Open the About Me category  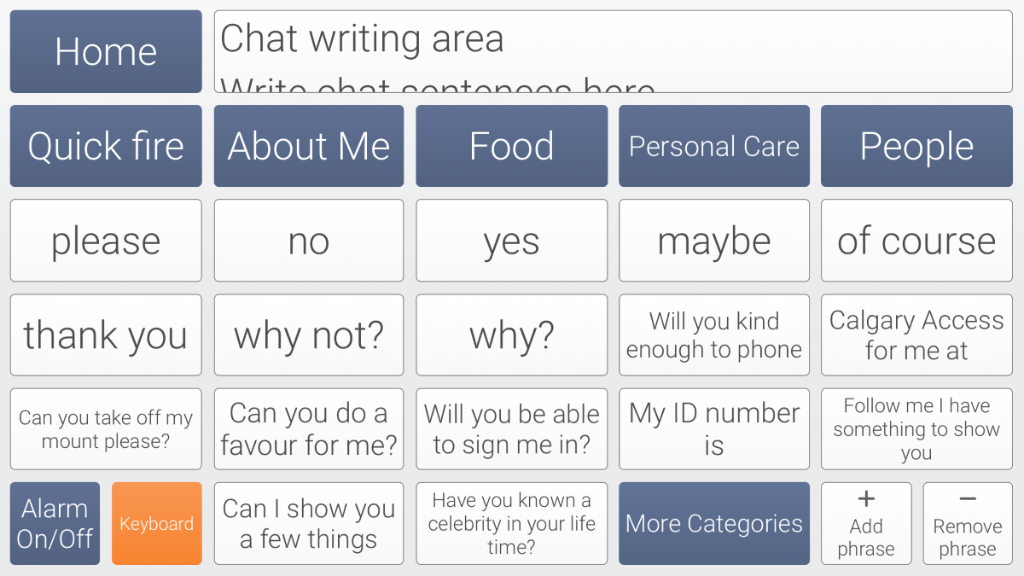coord(308,146)
